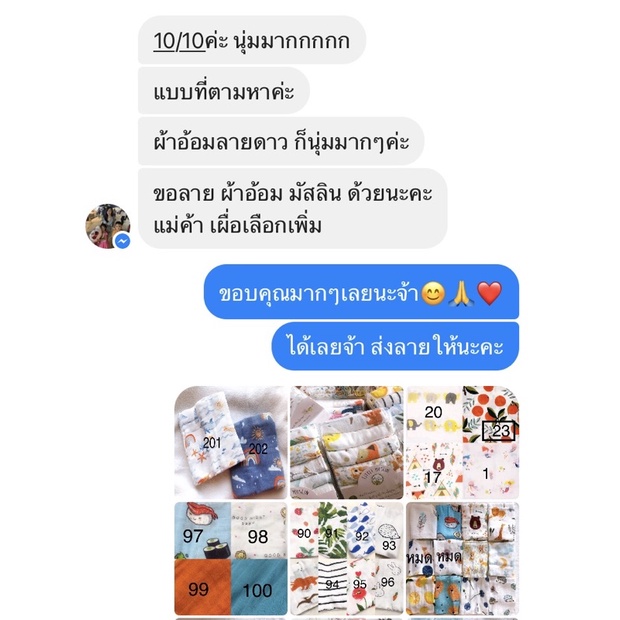This screenshot has height=620, width=620.
Task: Open the photo with patterns 20, 23, 17, 1
Action: (463, 442)
